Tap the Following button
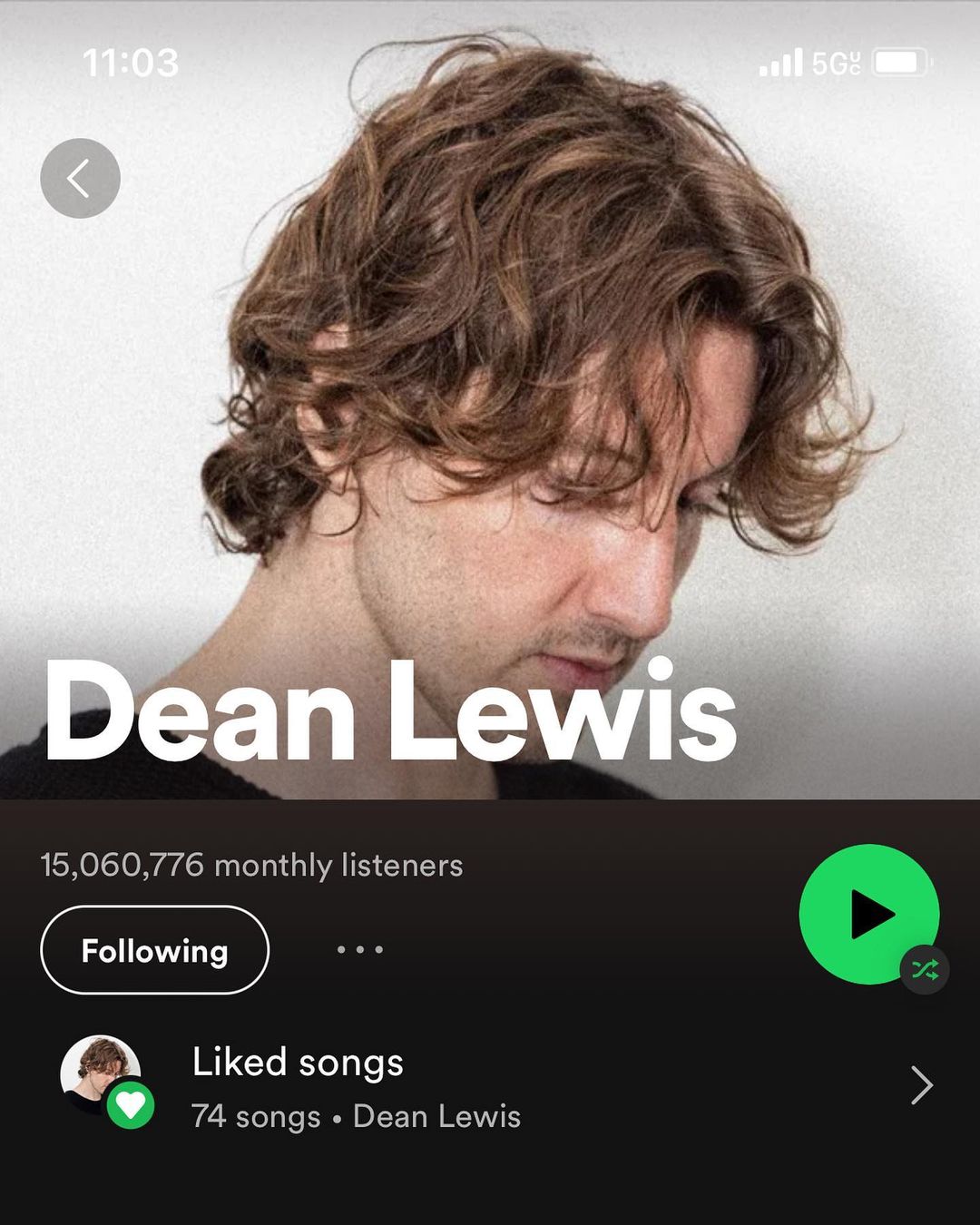 click(155, 950)
